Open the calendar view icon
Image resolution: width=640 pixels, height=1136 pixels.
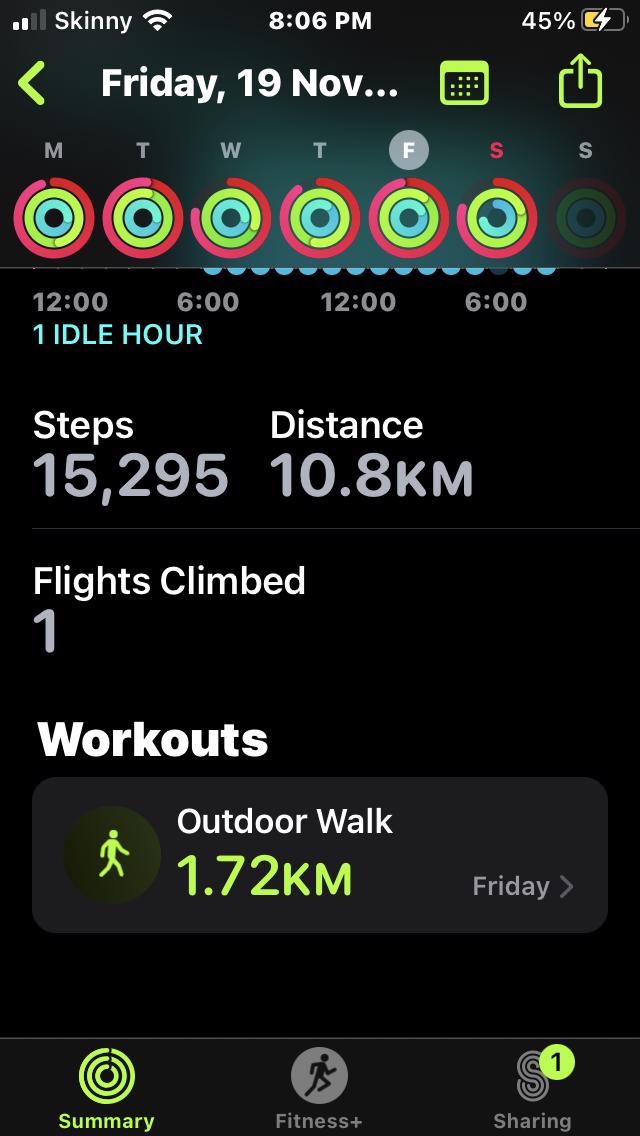pos(464,84)
